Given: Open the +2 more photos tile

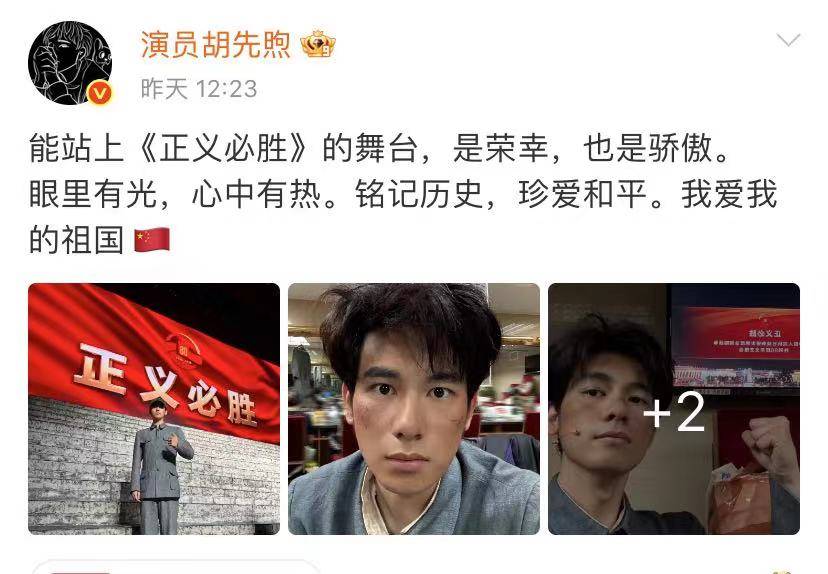Looking at the screenshot, I should pos(674,409).
